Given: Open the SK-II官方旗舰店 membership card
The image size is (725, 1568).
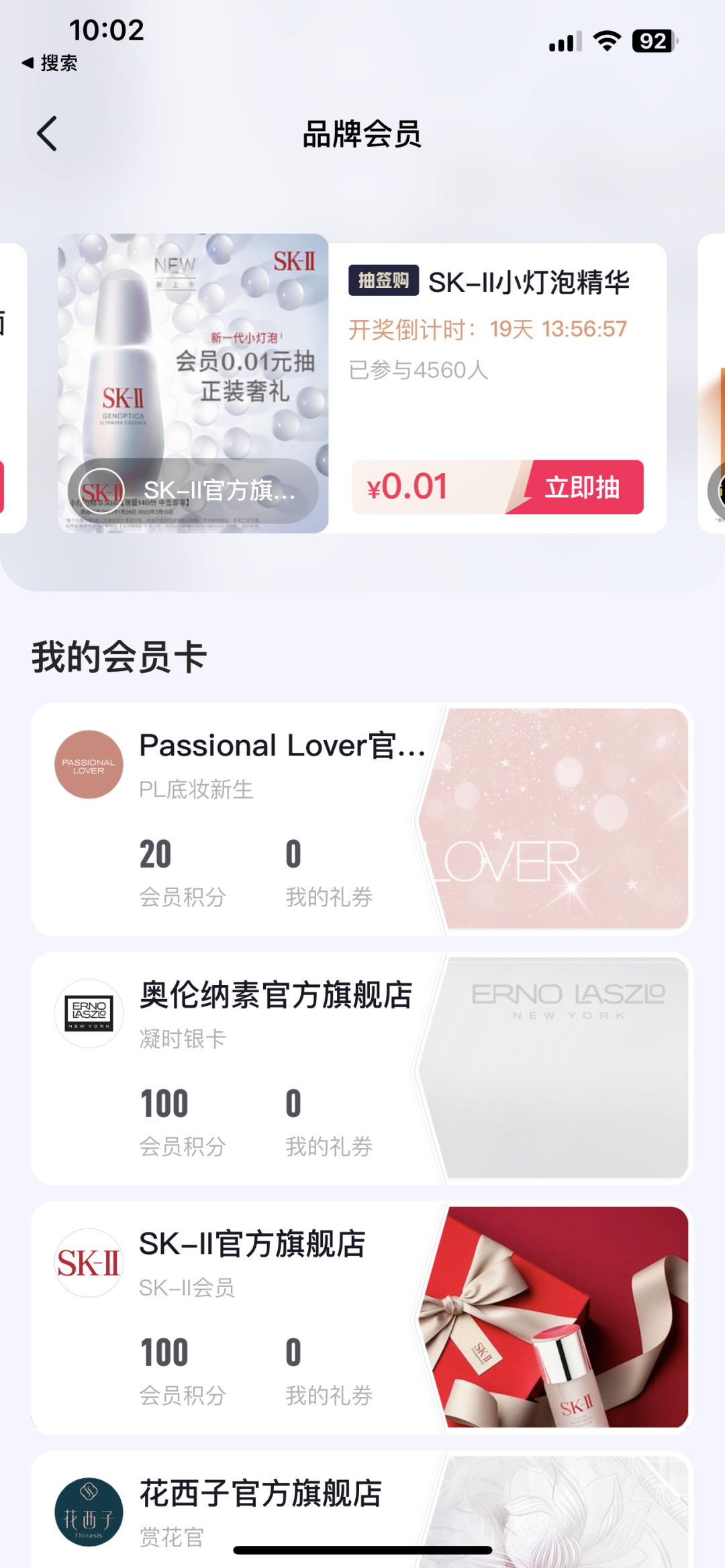Looking at the screenshot, I should [361, 1317].
